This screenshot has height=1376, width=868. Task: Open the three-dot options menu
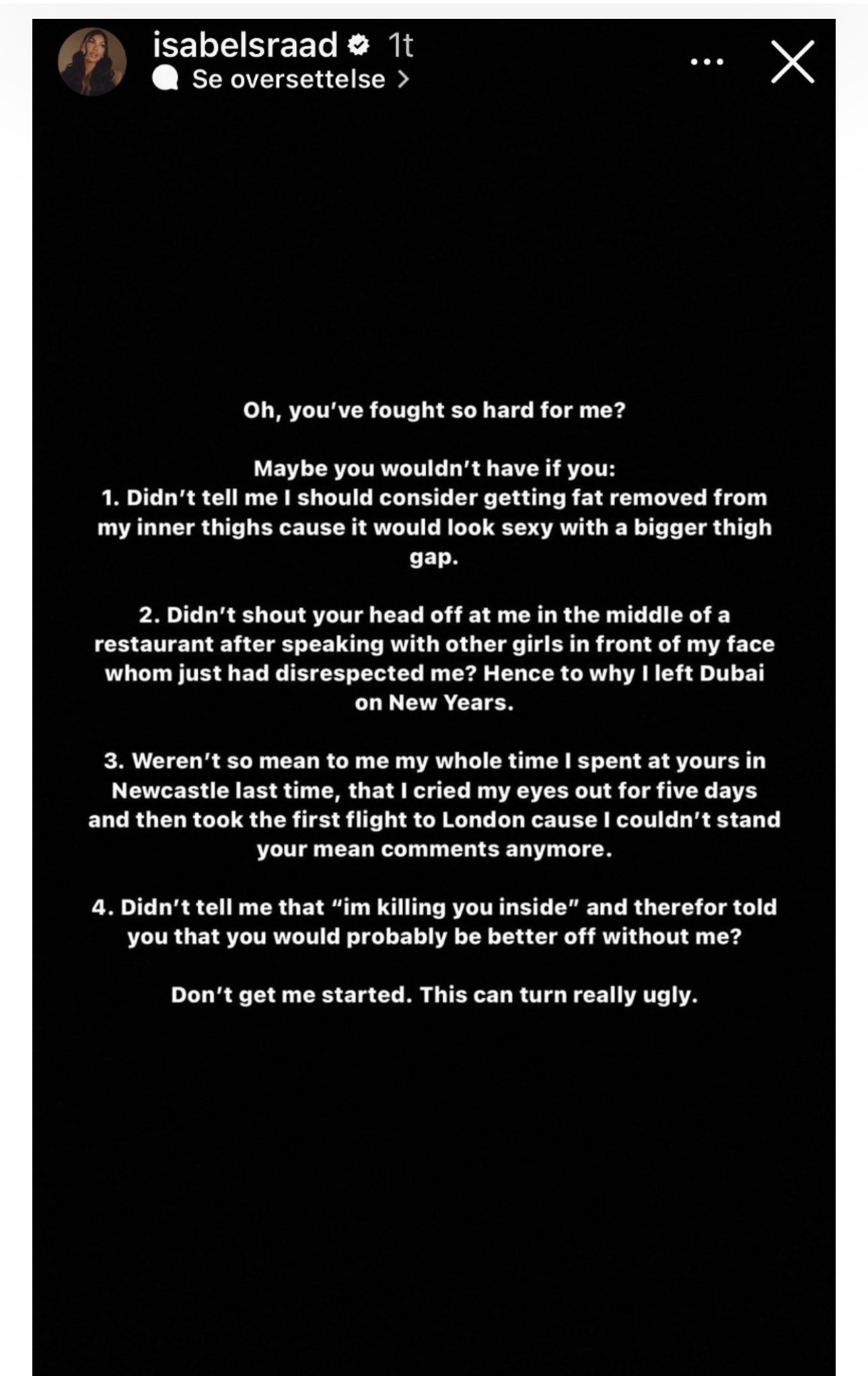click(707, 62)
